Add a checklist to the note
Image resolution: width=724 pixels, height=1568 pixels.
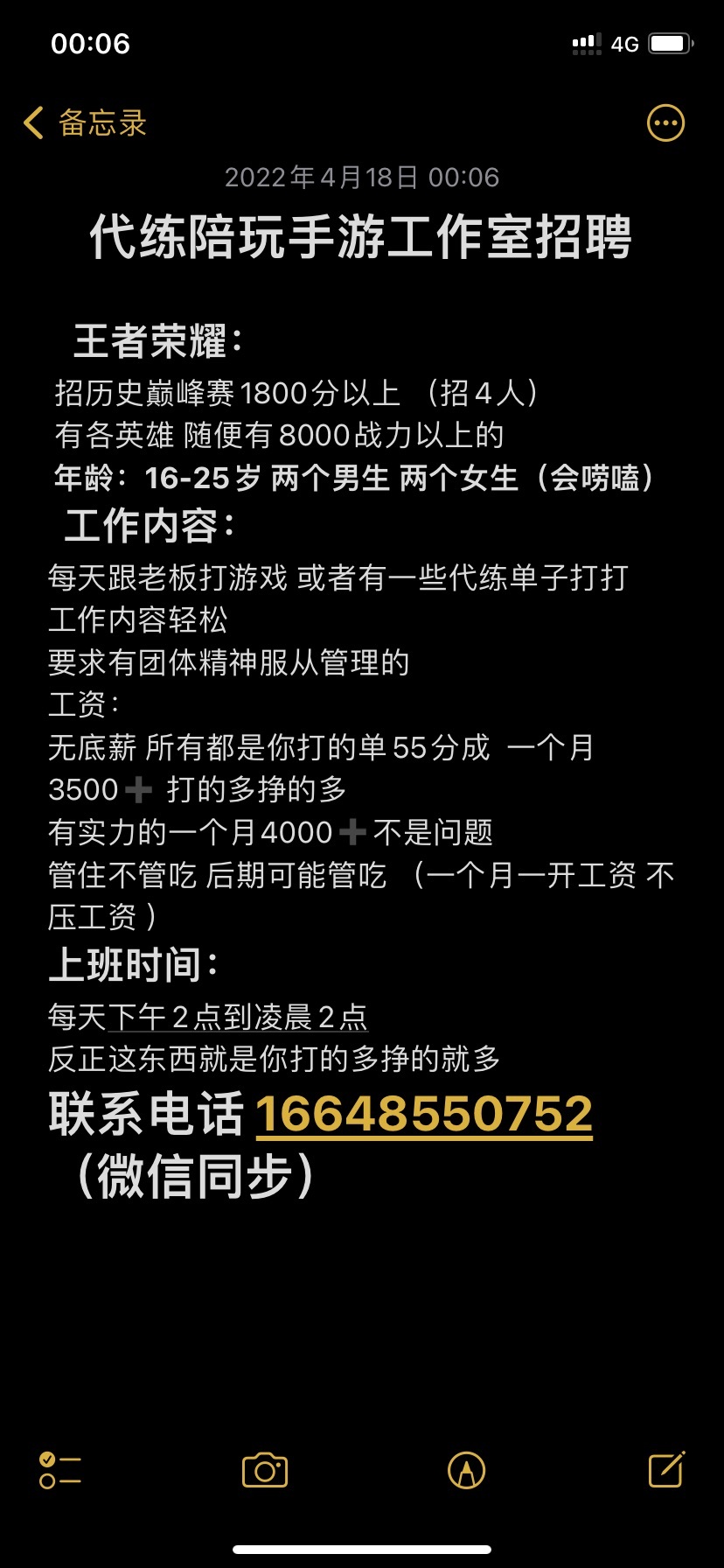pyautogui.click(x=59, y=1470)
